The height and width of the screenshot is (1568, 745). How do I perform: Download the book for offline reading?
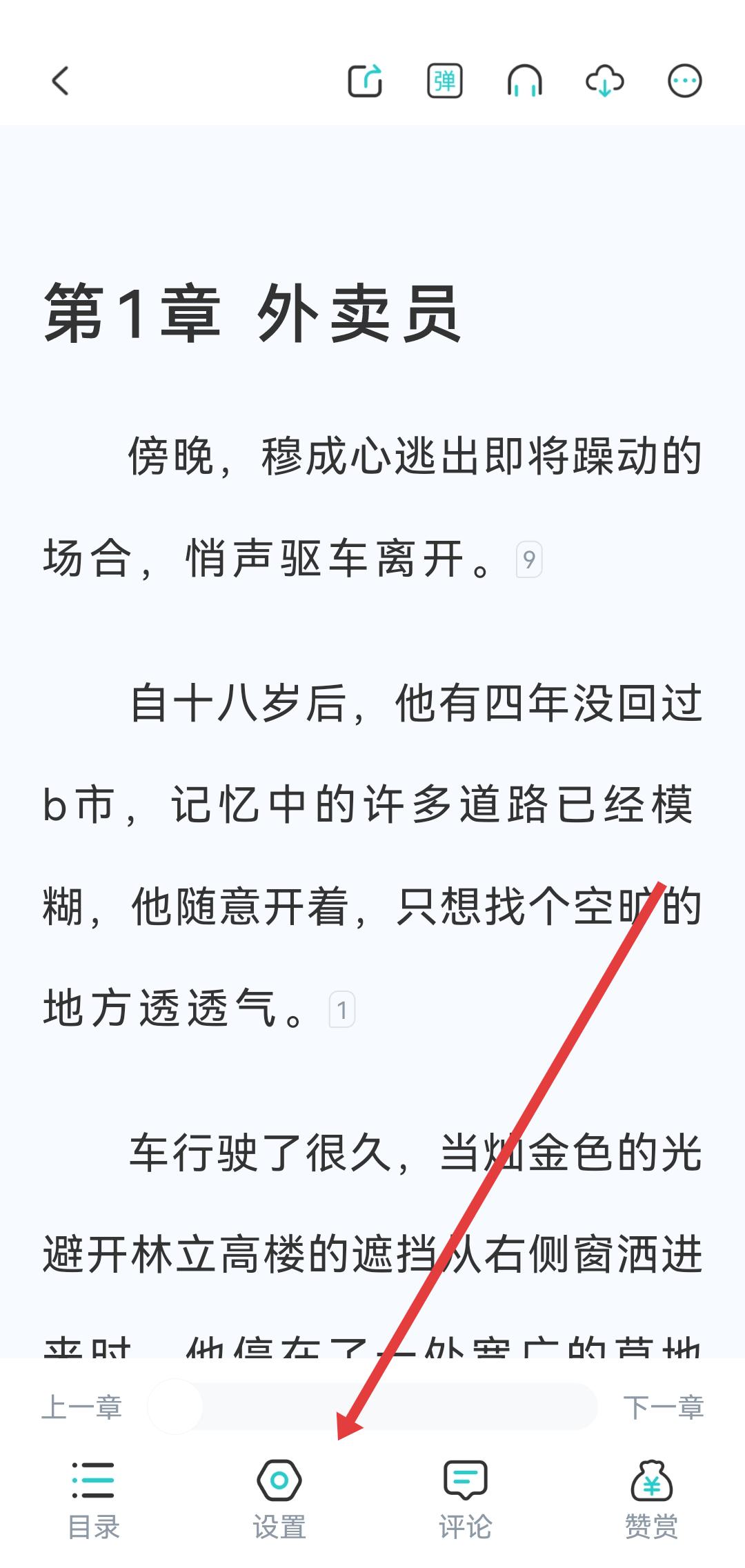coord(604,81)
